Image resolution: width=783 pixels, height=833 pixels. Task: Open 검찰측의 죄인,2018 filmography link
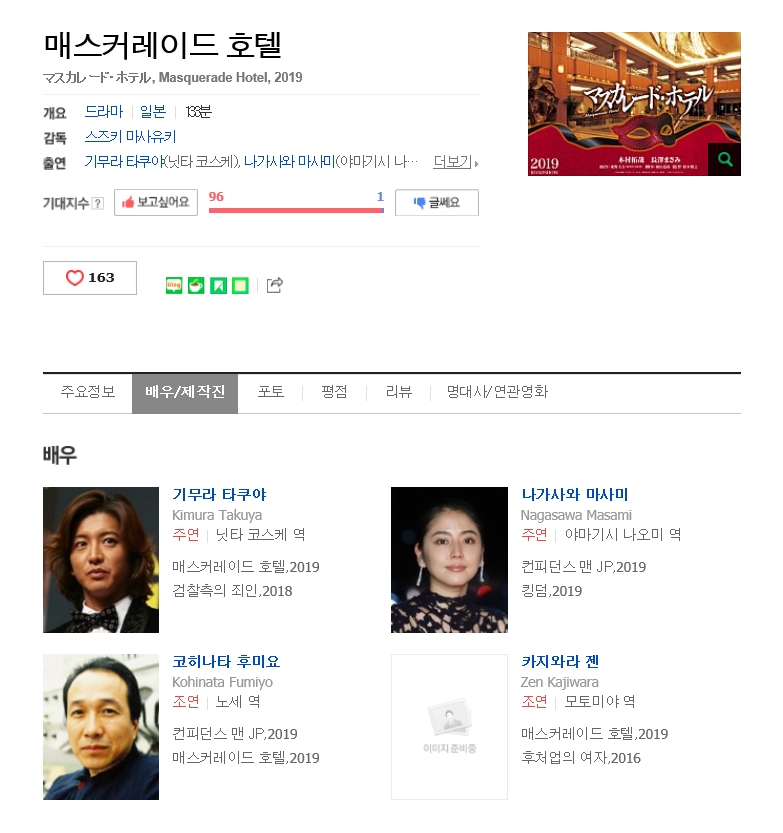coord(232,590)
